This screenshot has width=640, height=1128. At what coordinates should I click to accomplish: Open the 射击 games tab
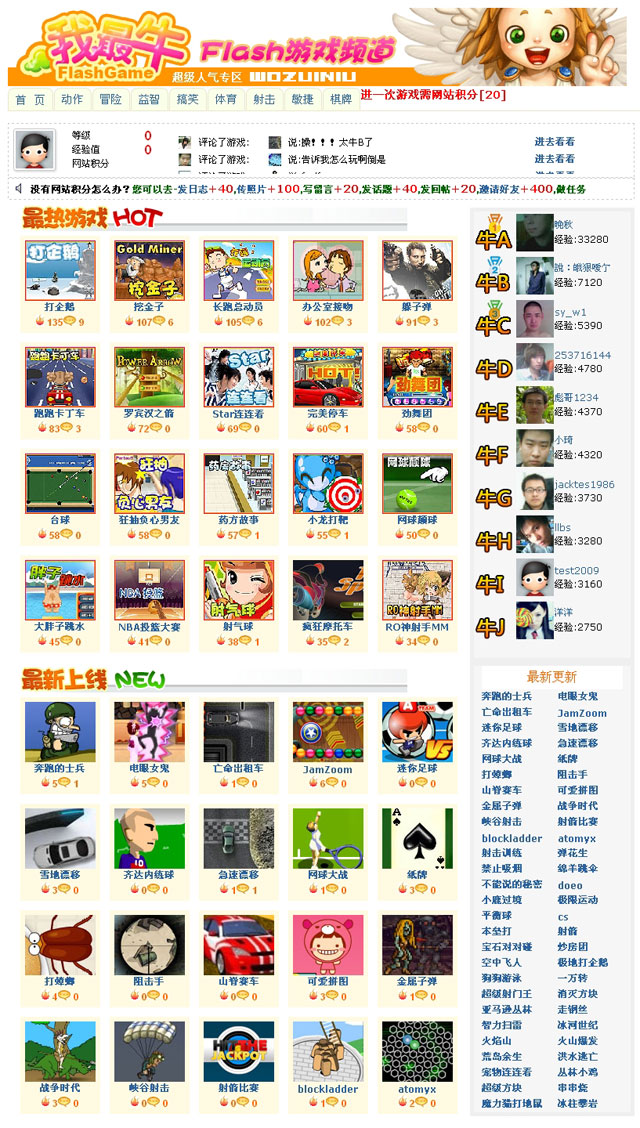[x=264, y=100]
